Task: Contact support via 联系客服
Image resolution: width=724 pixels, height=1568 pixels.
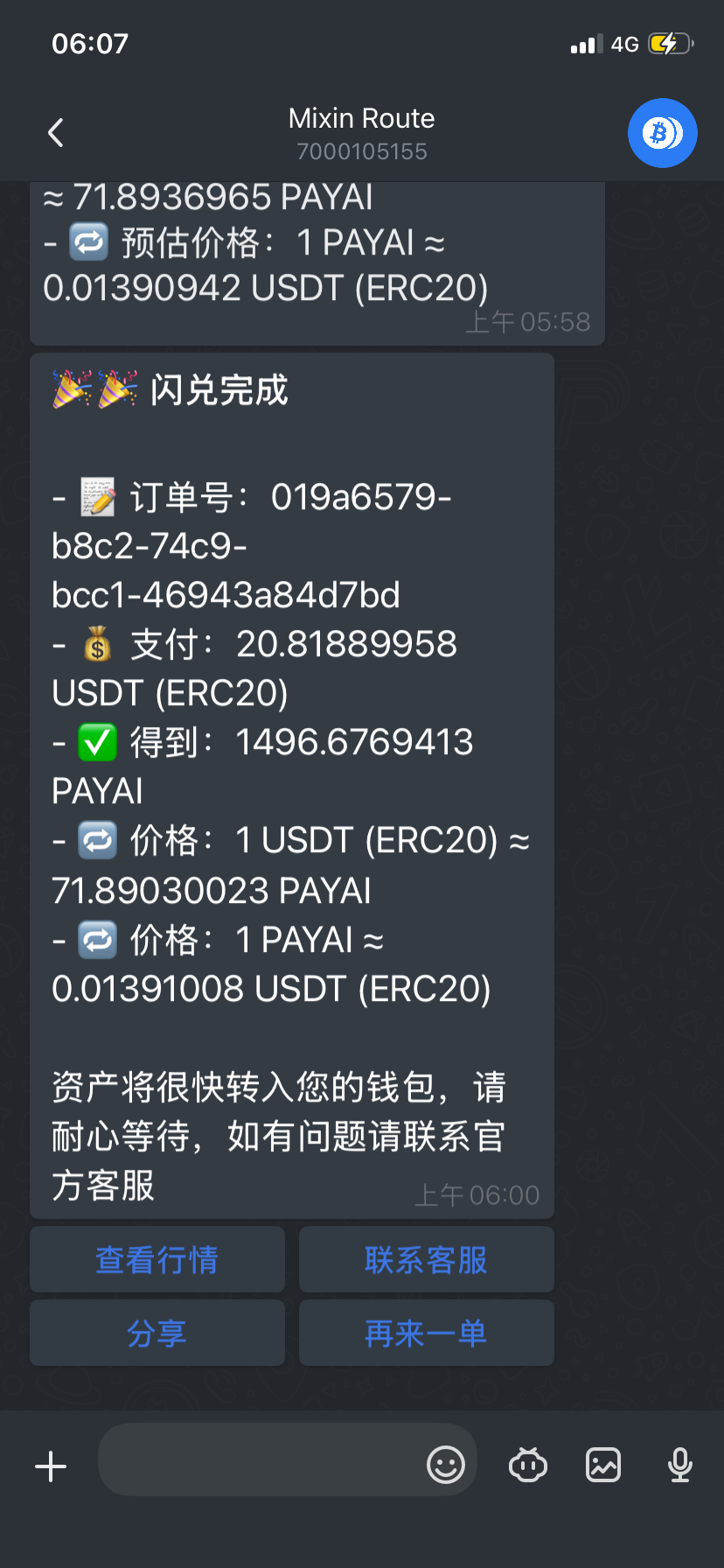Action: (426, 1259)
